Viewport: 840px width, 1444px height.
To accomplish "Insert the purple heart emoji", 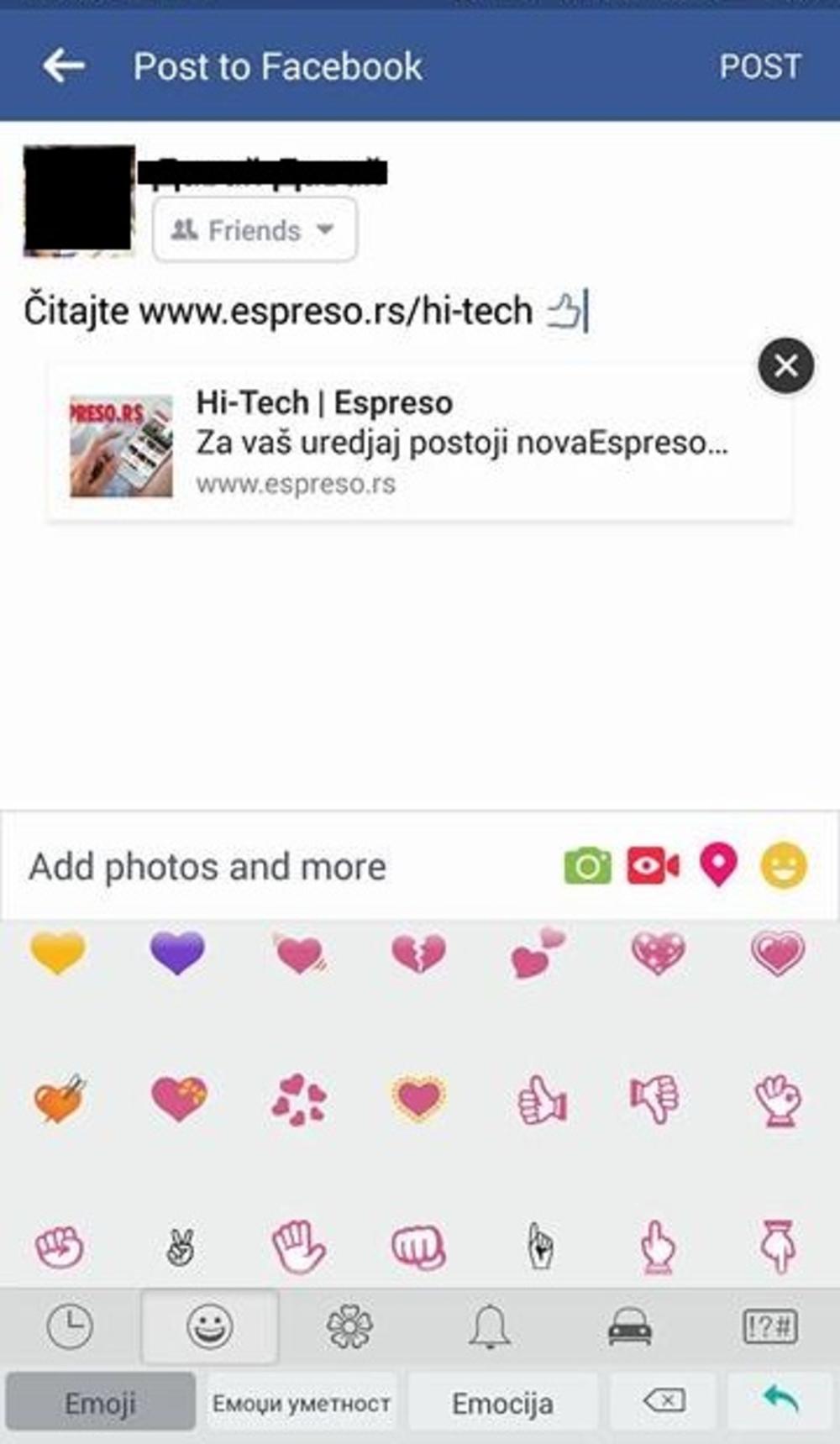I will tap(177, 953).
